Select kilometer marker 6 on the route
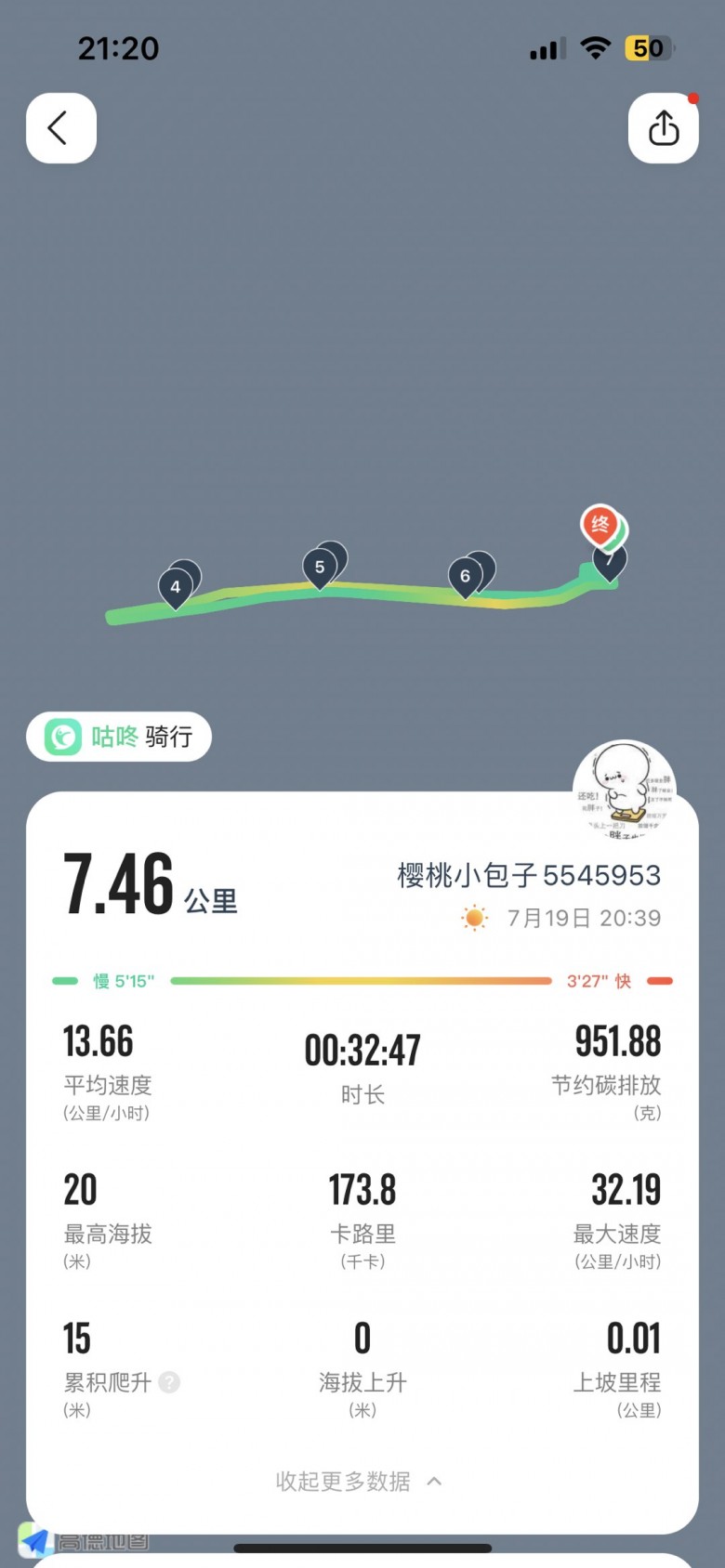 465,577
